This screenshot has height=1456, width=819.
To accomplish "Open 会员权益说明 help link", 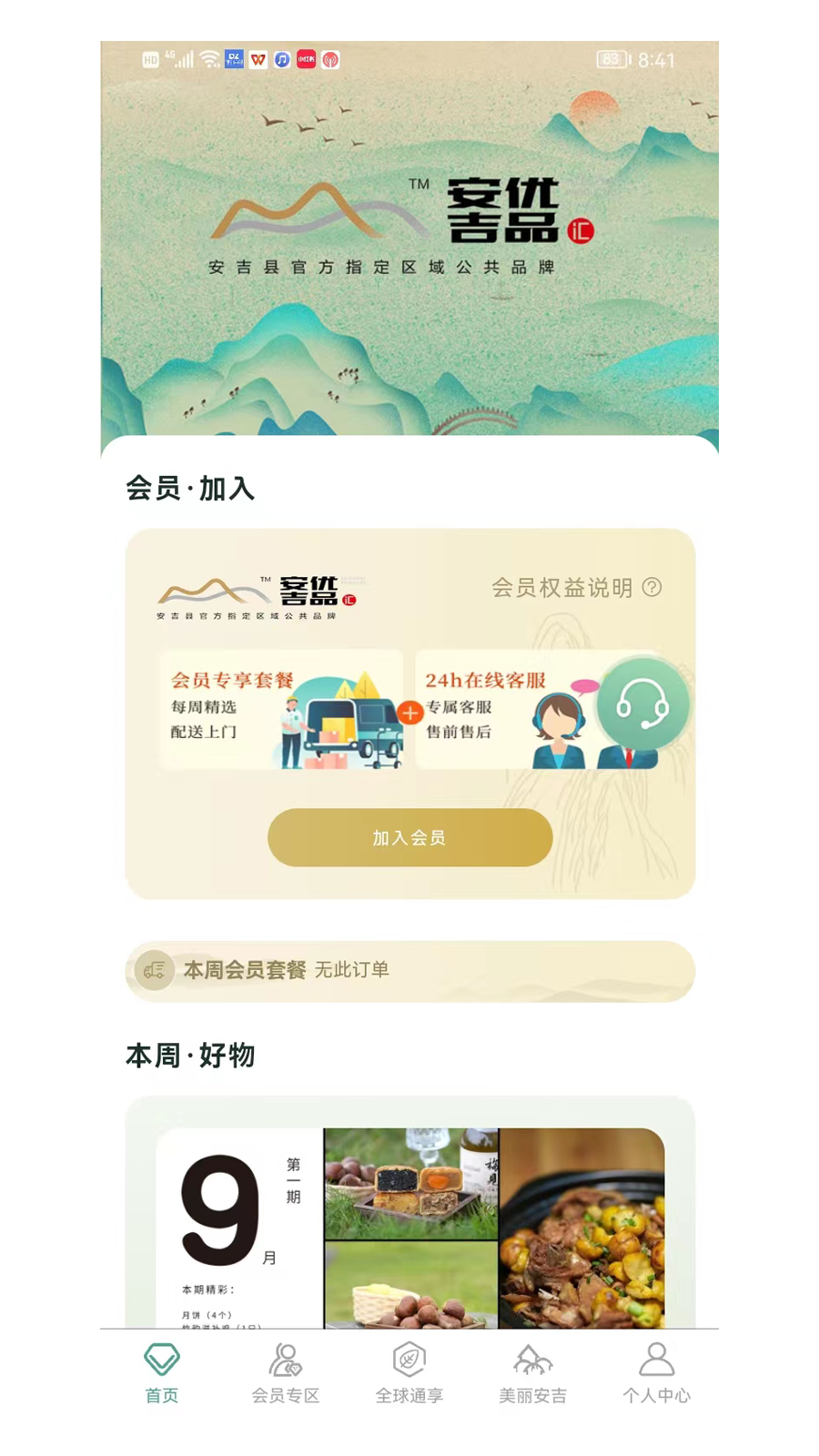I will [575, 588].
